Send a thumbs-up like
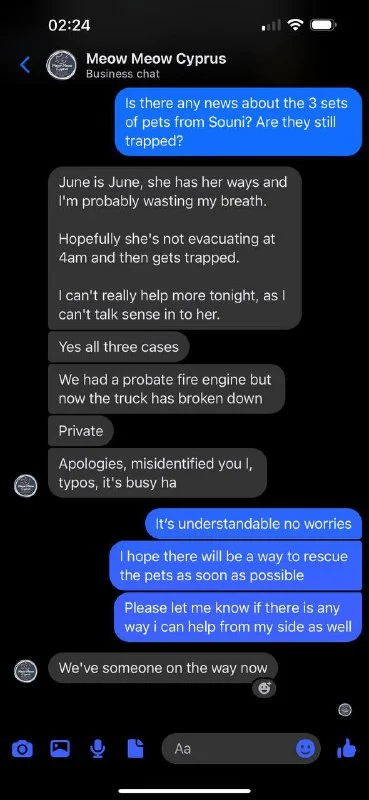The image size is (369, 800). coord(347,748)
